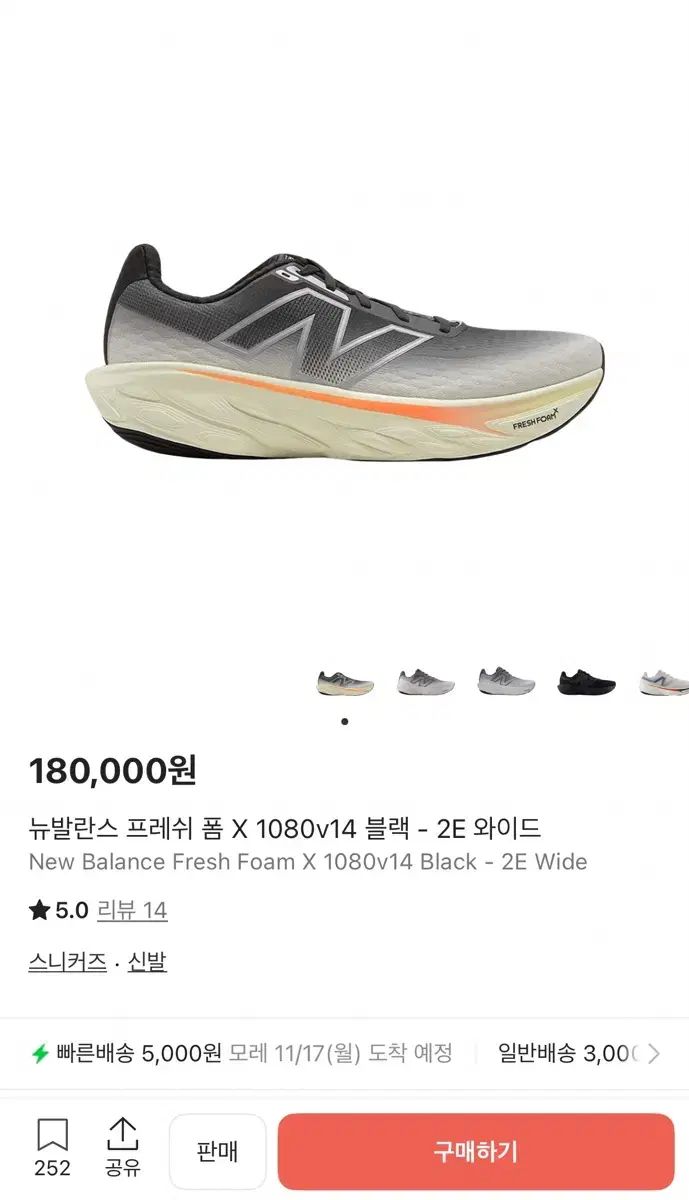Viewport: 689px width, 1200px height.
Task: Tap the 구매하기 buy button
Action: tap(476, 1151)
